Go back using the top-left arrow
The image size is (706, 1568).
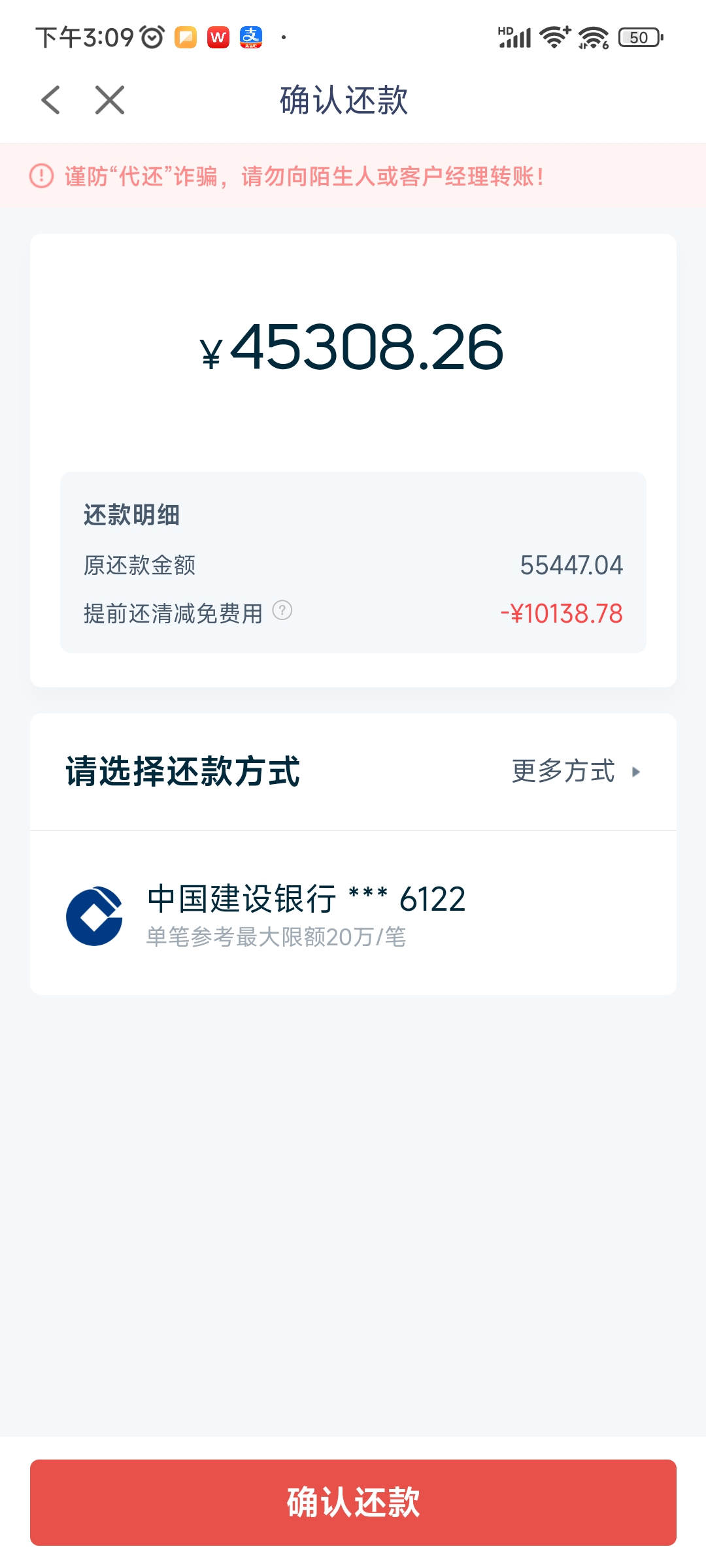[51, 100]
